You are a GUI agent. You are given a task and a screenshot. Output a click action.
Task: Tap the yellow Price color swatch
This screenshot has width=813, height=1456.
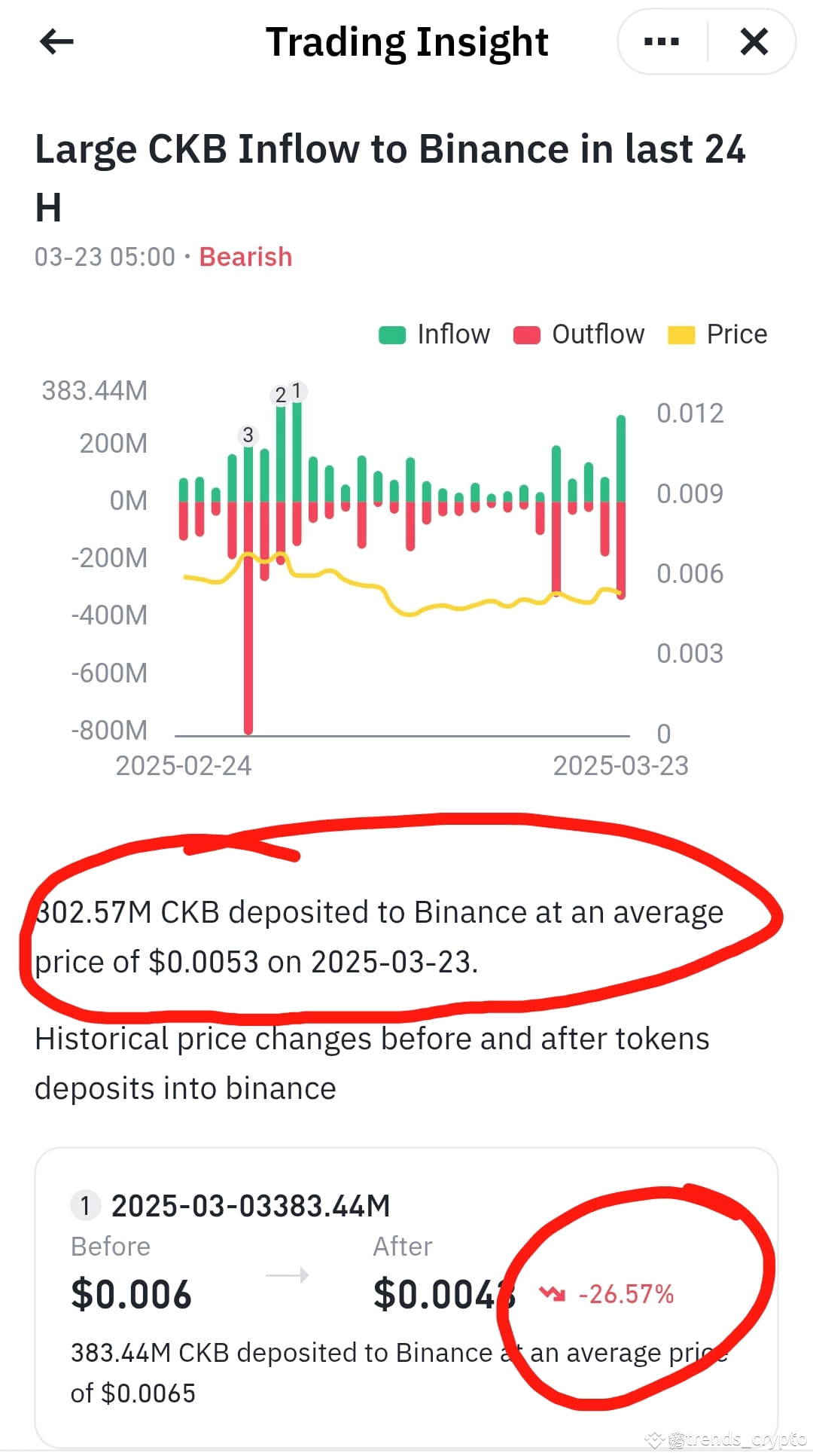[682, 333]
